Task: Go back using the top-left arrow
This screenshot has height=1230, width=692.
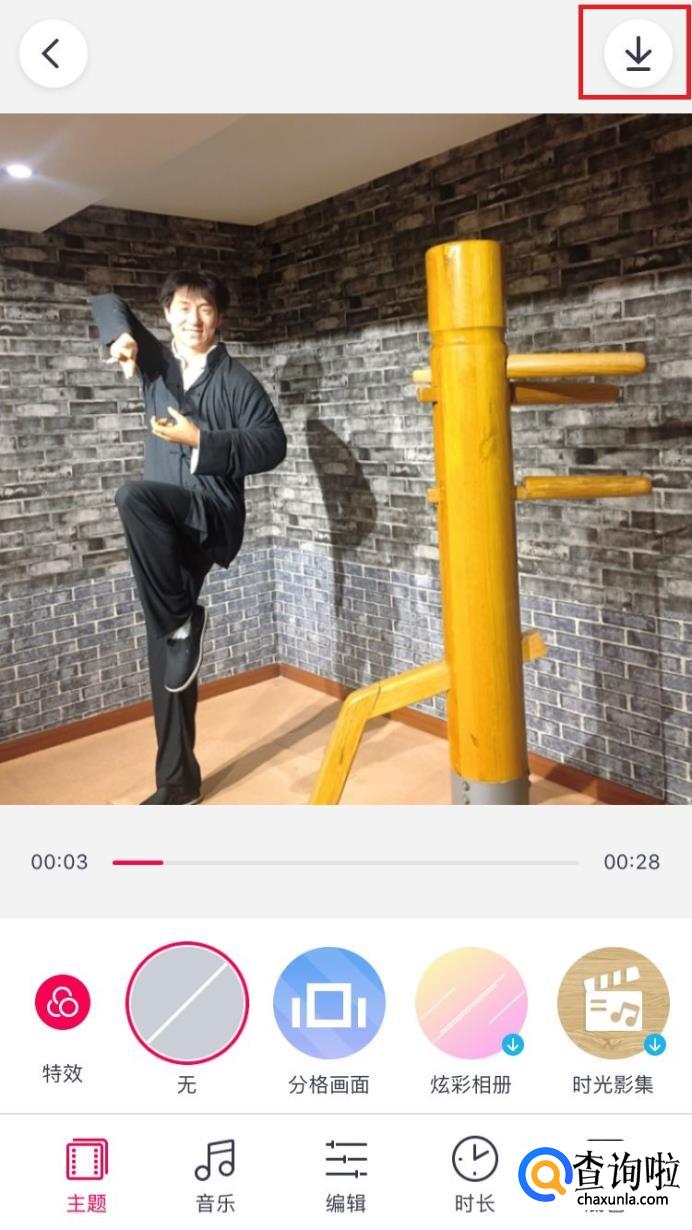Action: [53, 54]
